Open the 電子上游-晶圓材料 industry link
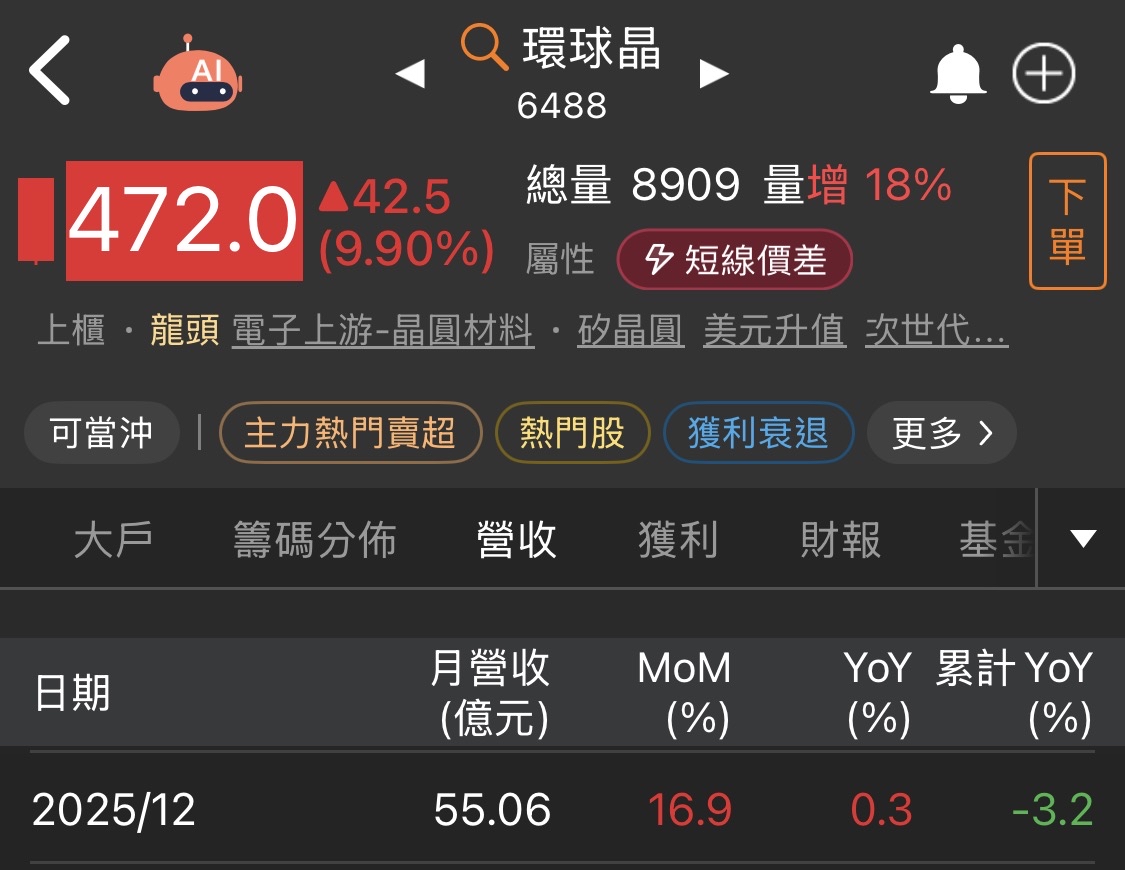1125x870 pixels. 383,330
